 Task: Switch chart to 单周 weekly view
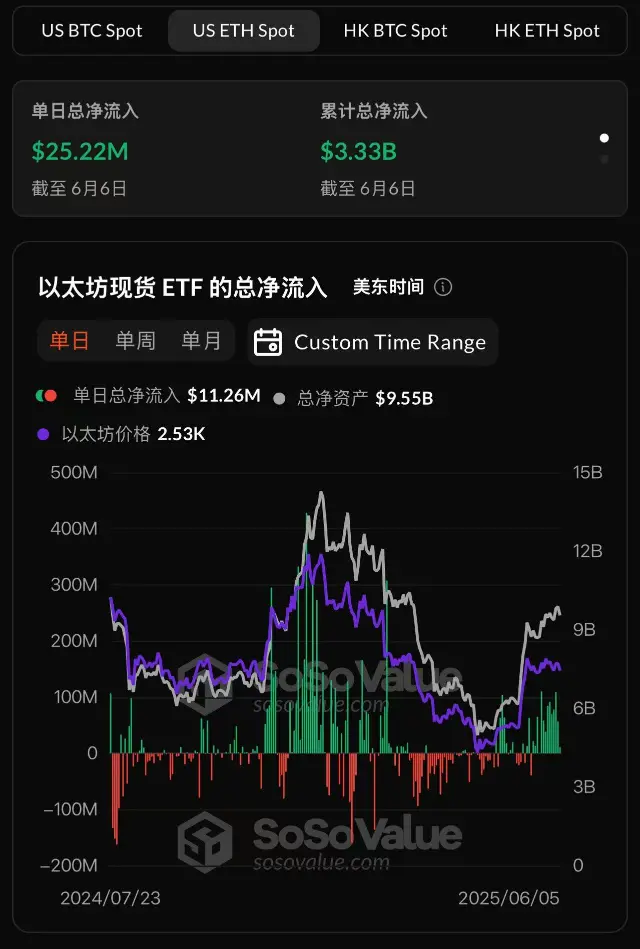[135, 341]
